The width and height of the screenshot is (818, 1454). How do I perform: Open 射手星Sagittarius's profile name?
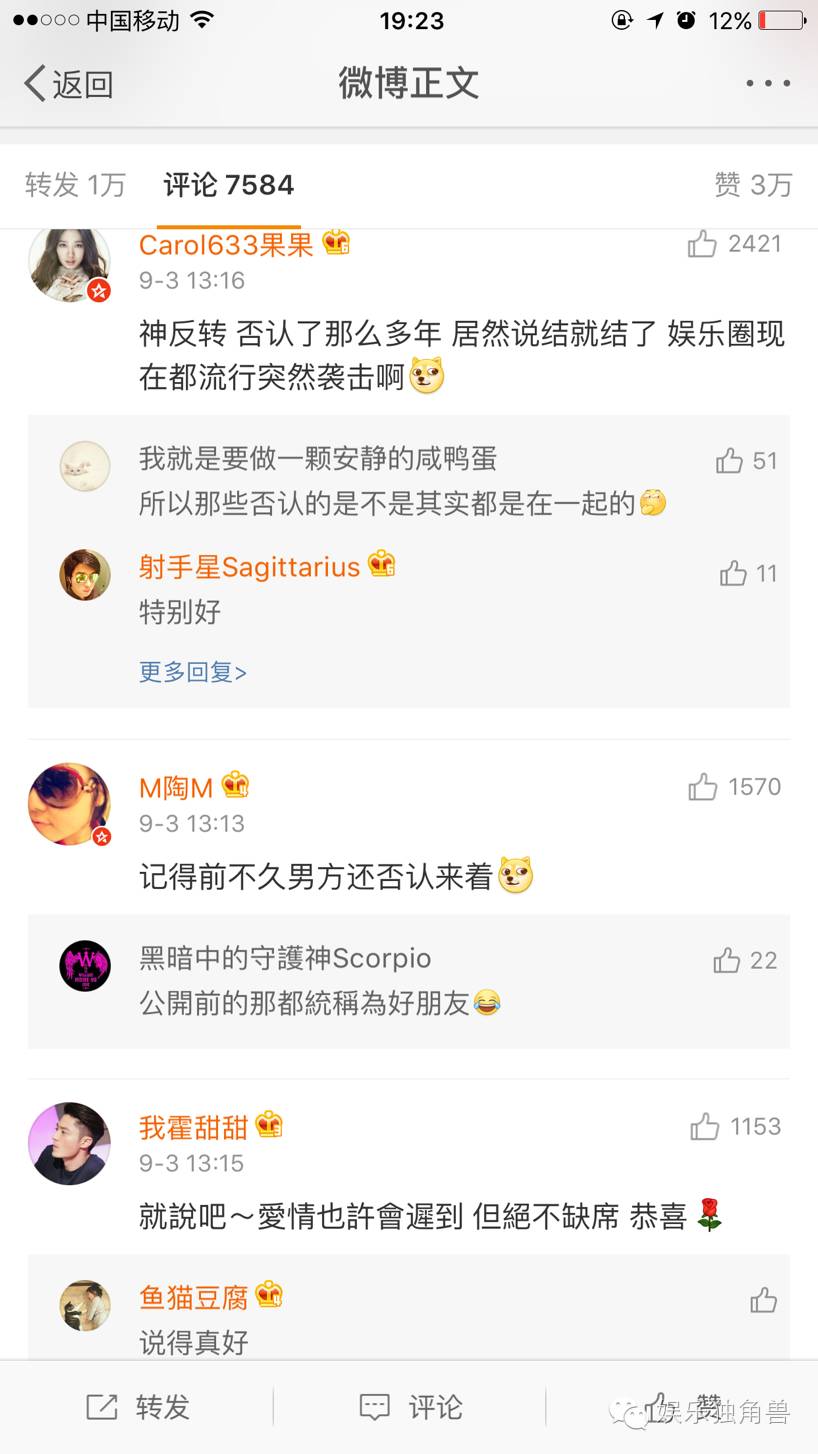click(x=249, y=567)
